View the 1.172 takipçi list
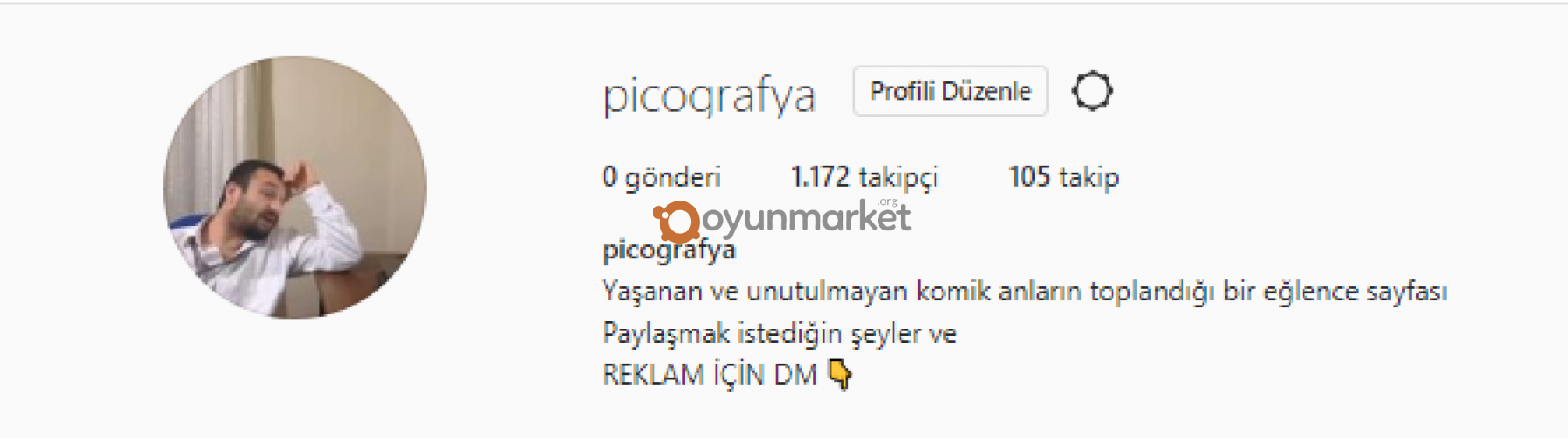This screenshot has width=1568, height=438. pyautogui.click(x=864, y=177)
